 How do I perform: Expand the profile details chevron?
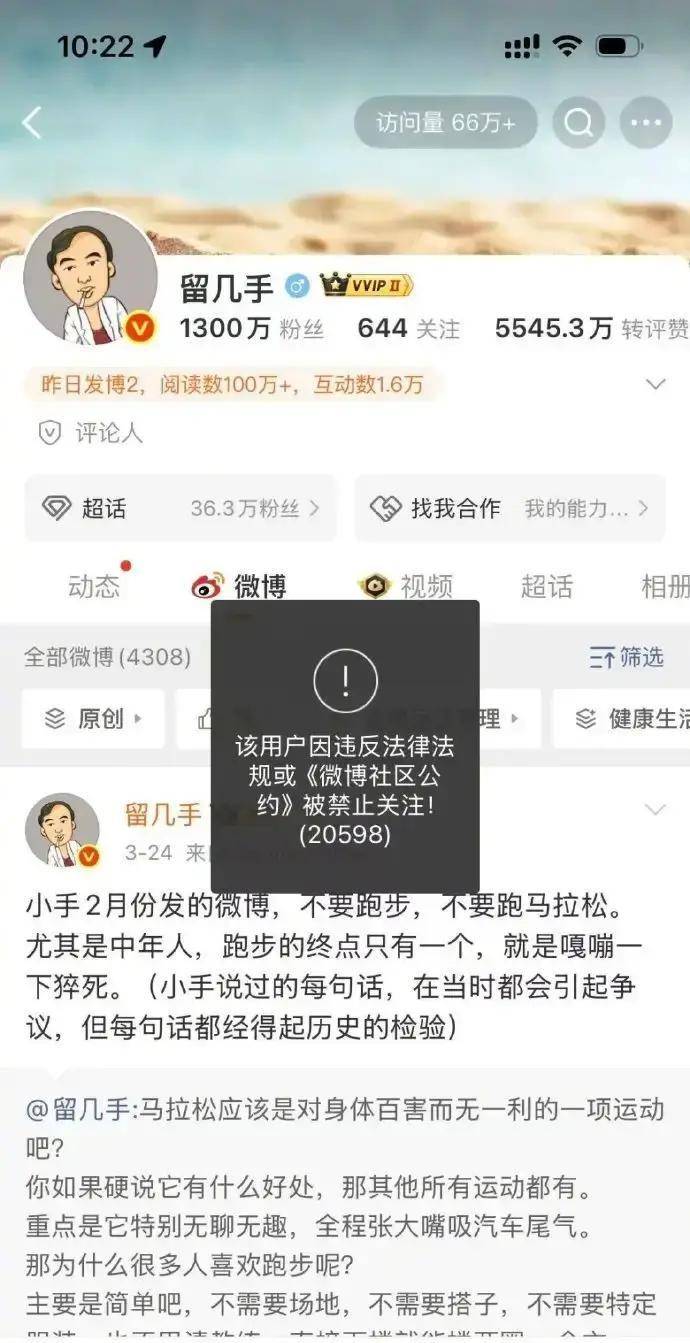pyautogui.click(x=656, y=384)
